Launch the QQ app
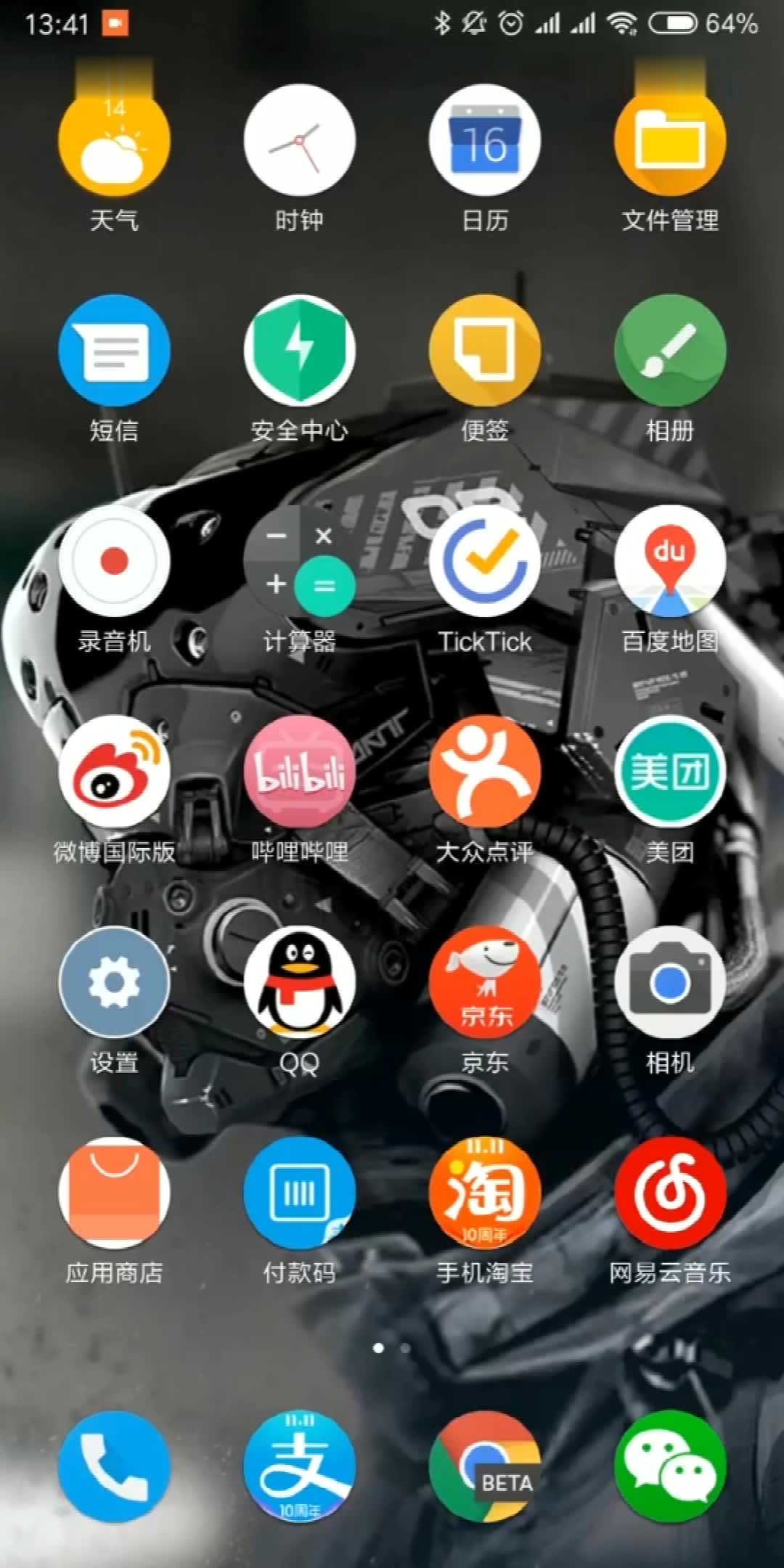 (x=299, y=982)
